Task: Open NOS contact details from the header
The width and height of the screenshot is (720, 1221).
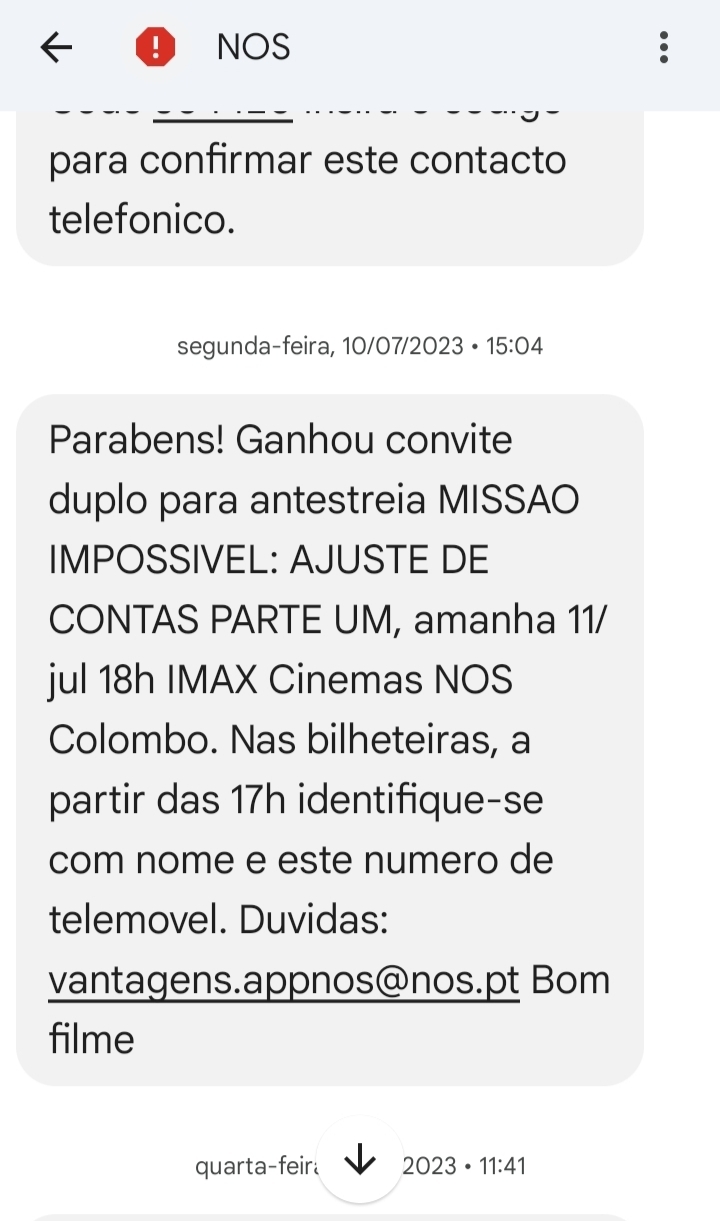Action: point(253,47)
